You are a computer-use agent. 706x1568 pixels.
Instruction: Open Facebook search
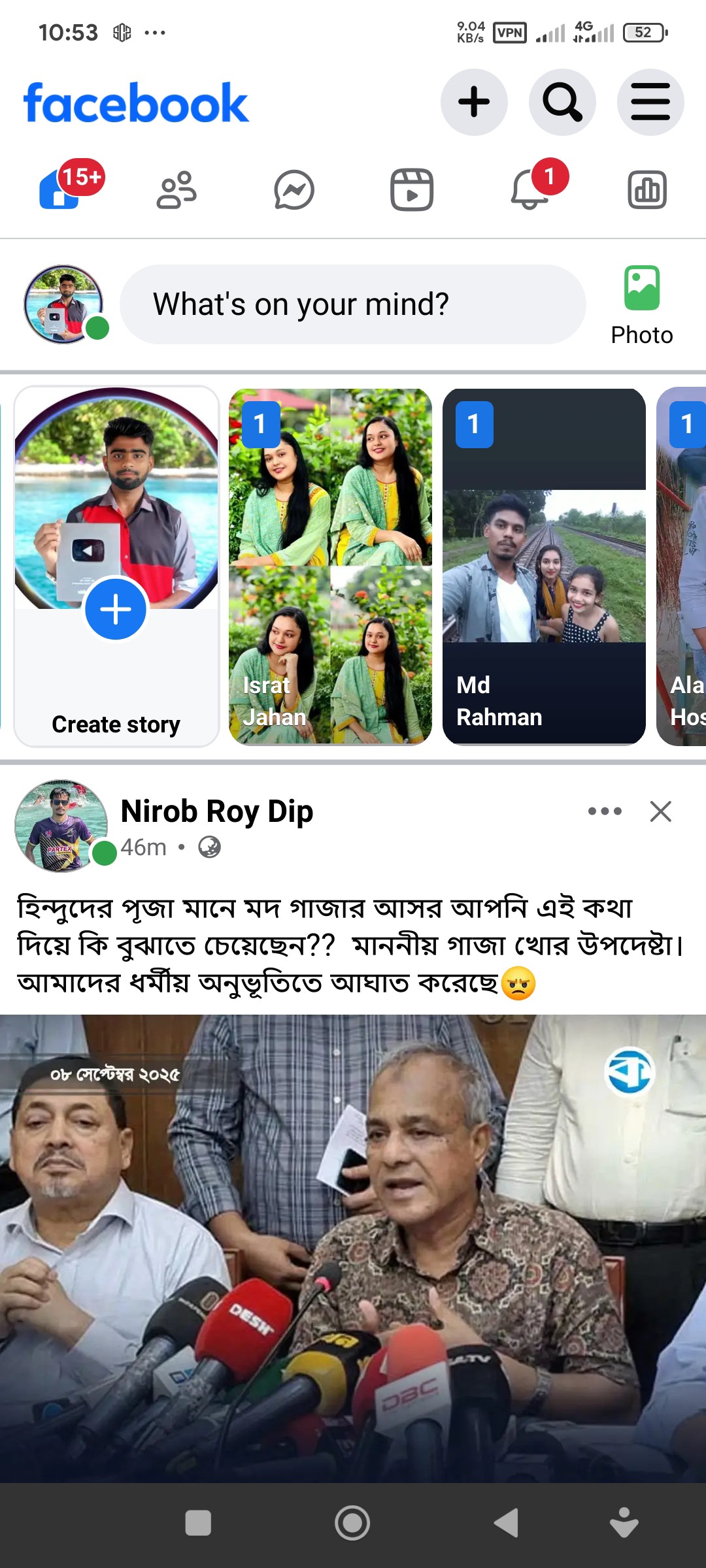pos(562,103)
